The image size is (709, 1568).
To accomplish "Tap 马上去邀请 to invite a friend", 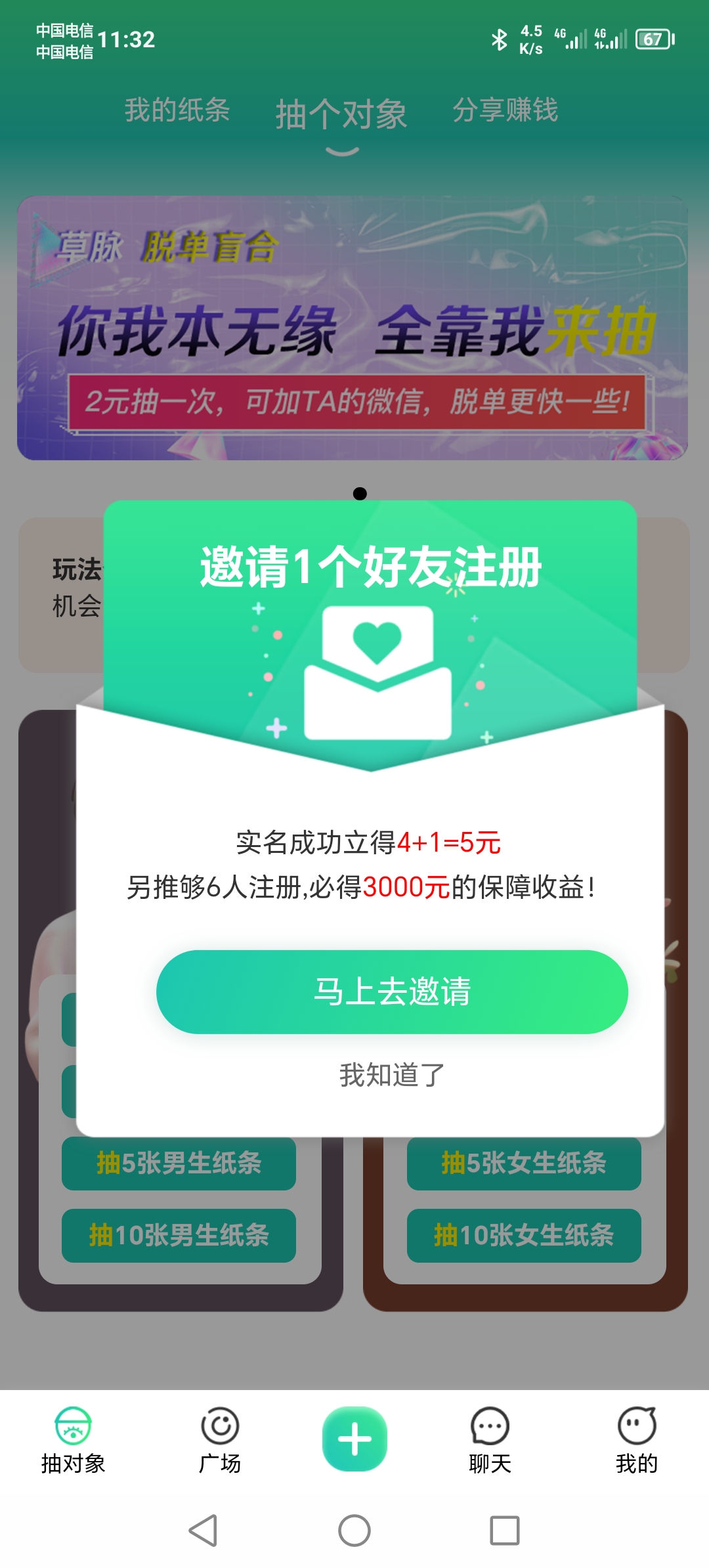I will [392, 991].
